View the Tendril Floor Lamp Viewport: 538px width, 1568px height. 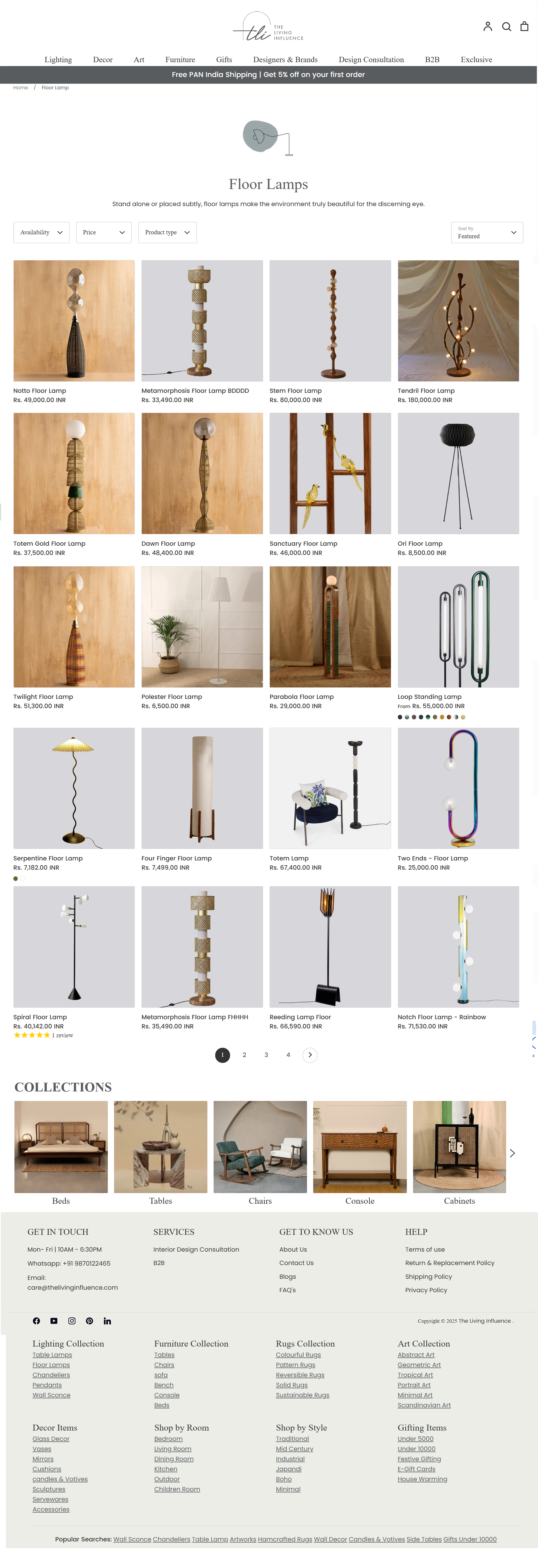458,321
